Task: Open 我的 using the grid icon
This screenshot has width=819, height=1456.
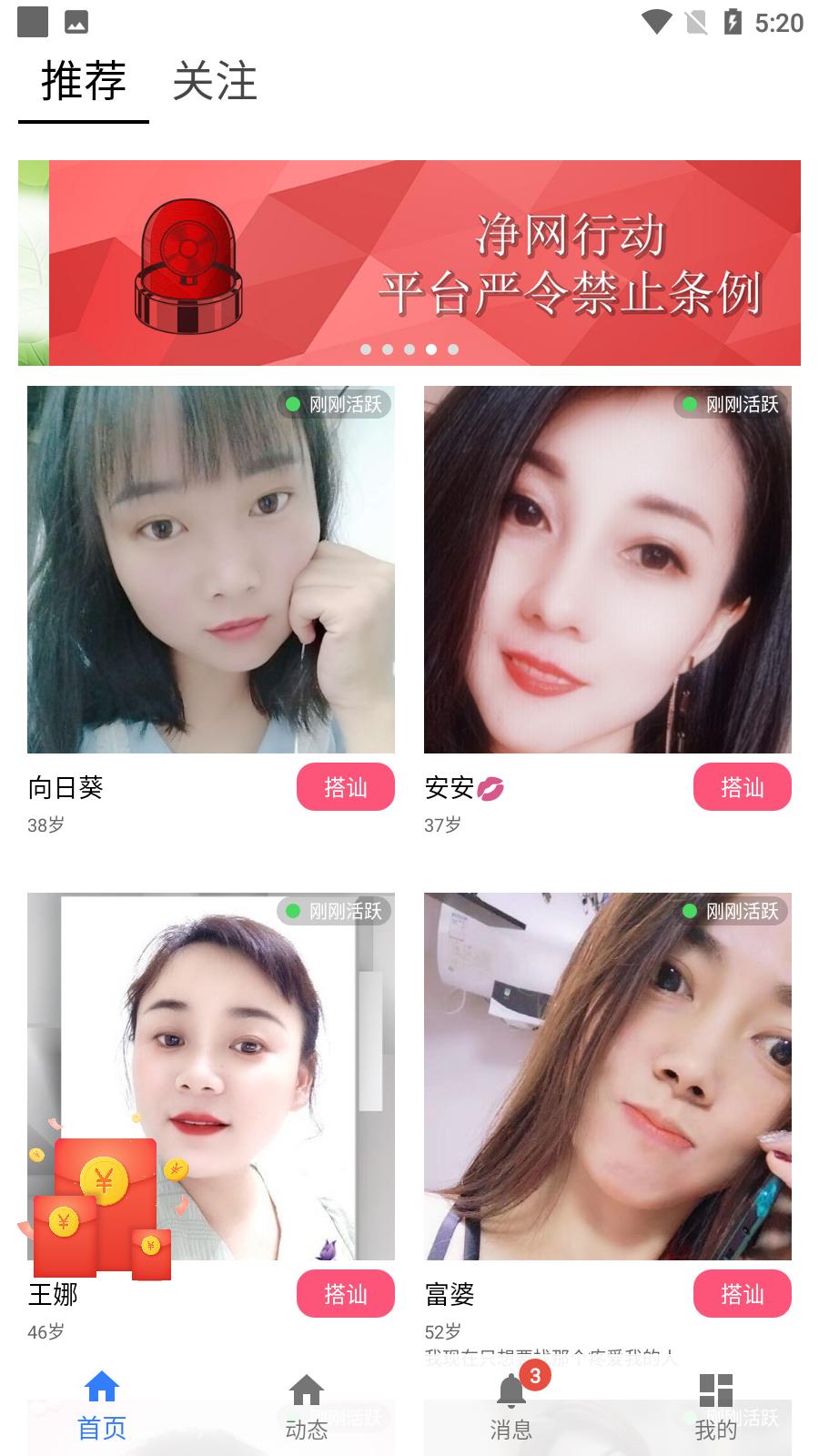Action: pos(718,1389)
